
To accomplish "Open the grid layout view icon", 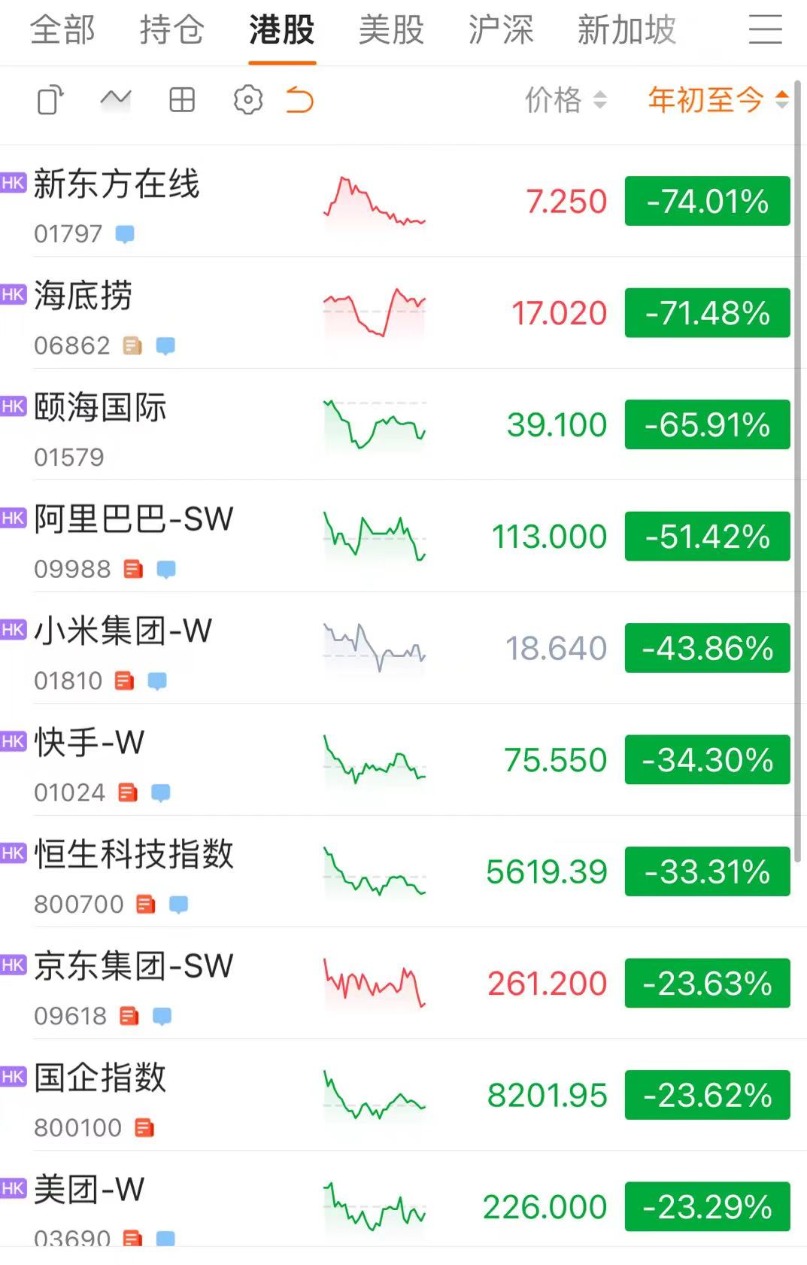I will (181, 100).
